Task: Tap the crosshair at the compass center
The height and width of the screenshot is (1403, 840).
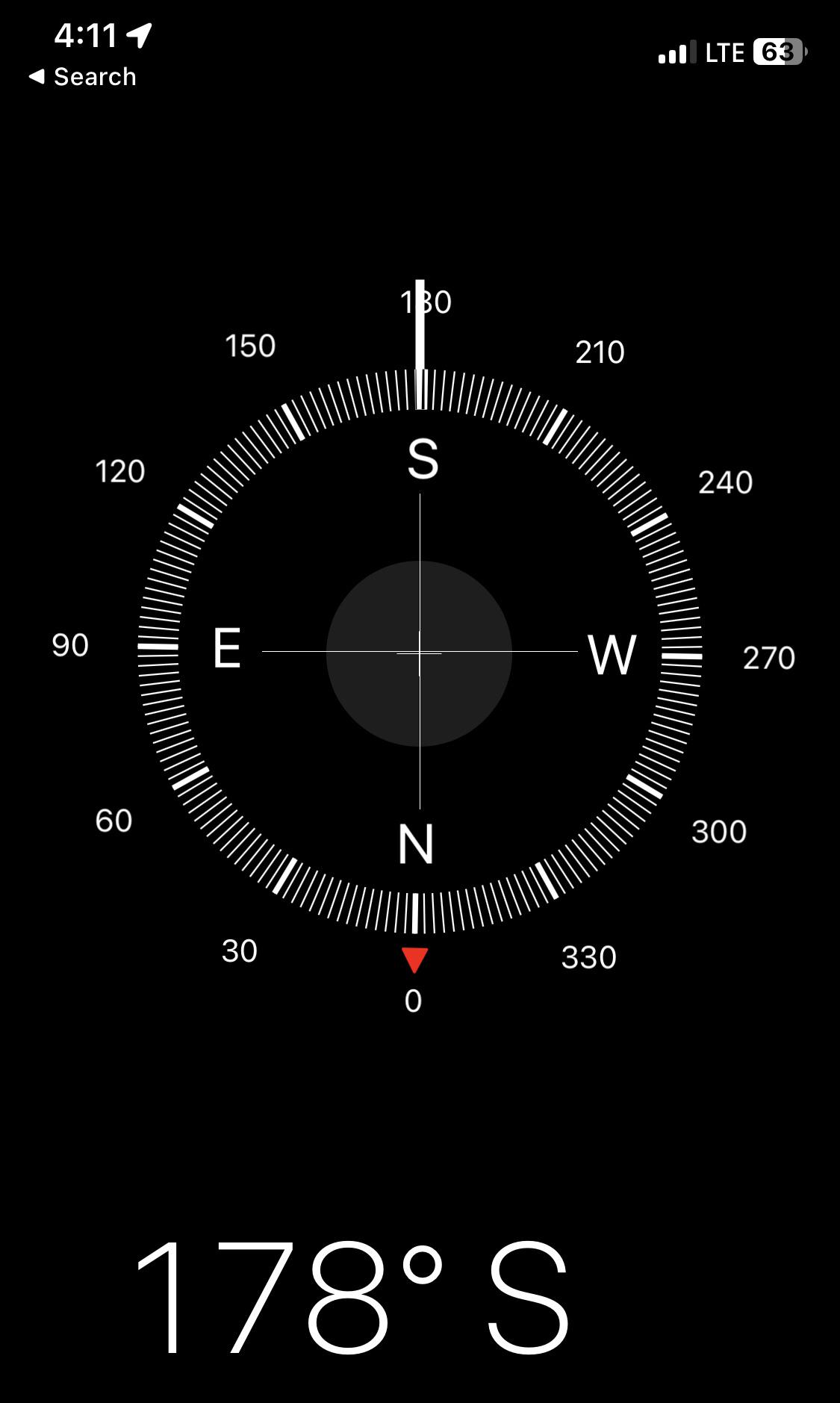Action: tap(420, 652)
